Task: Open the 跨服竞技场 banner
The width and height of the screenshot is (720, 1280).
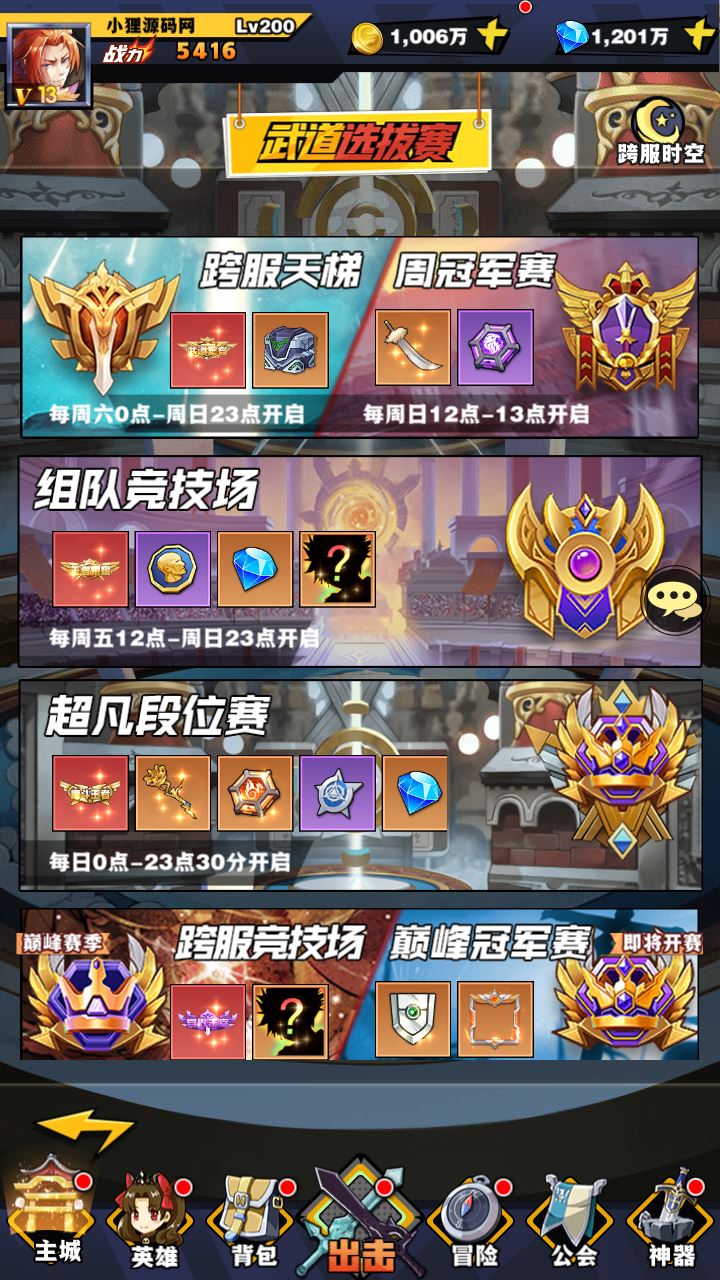Action: 200,985
